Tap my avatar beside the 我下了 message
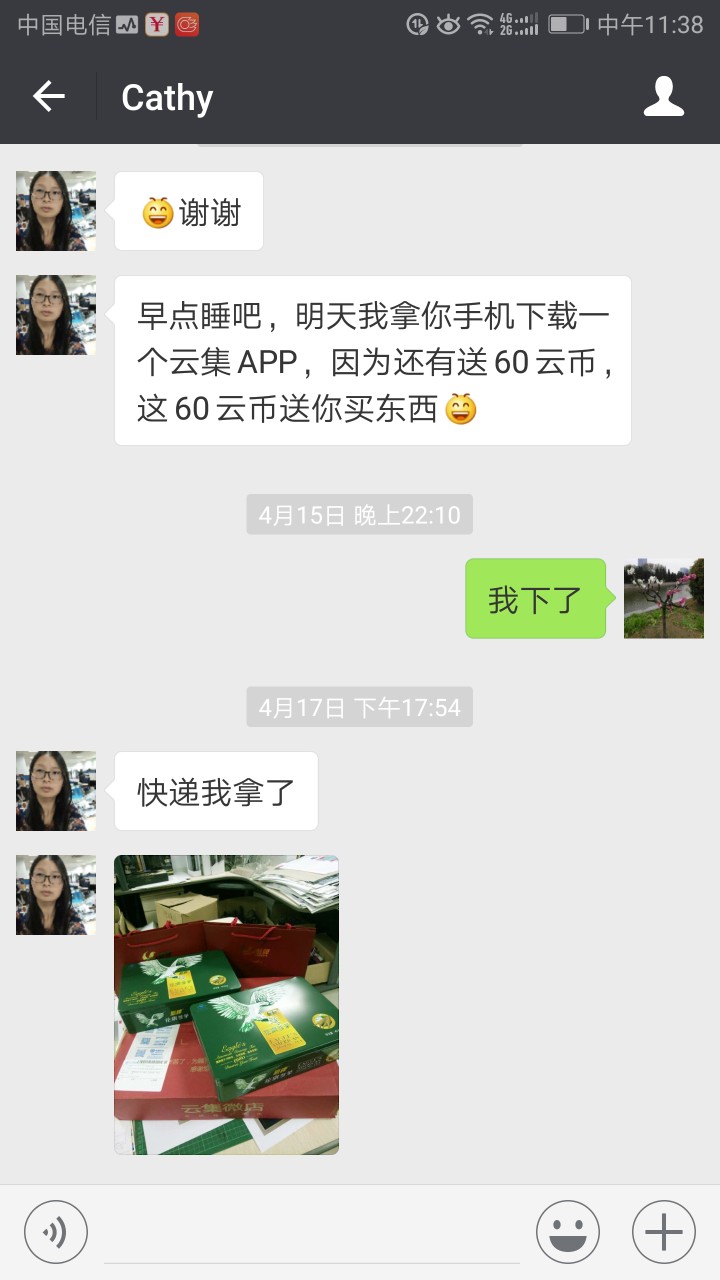This screenshot has width=720, height=1280. 664,598
